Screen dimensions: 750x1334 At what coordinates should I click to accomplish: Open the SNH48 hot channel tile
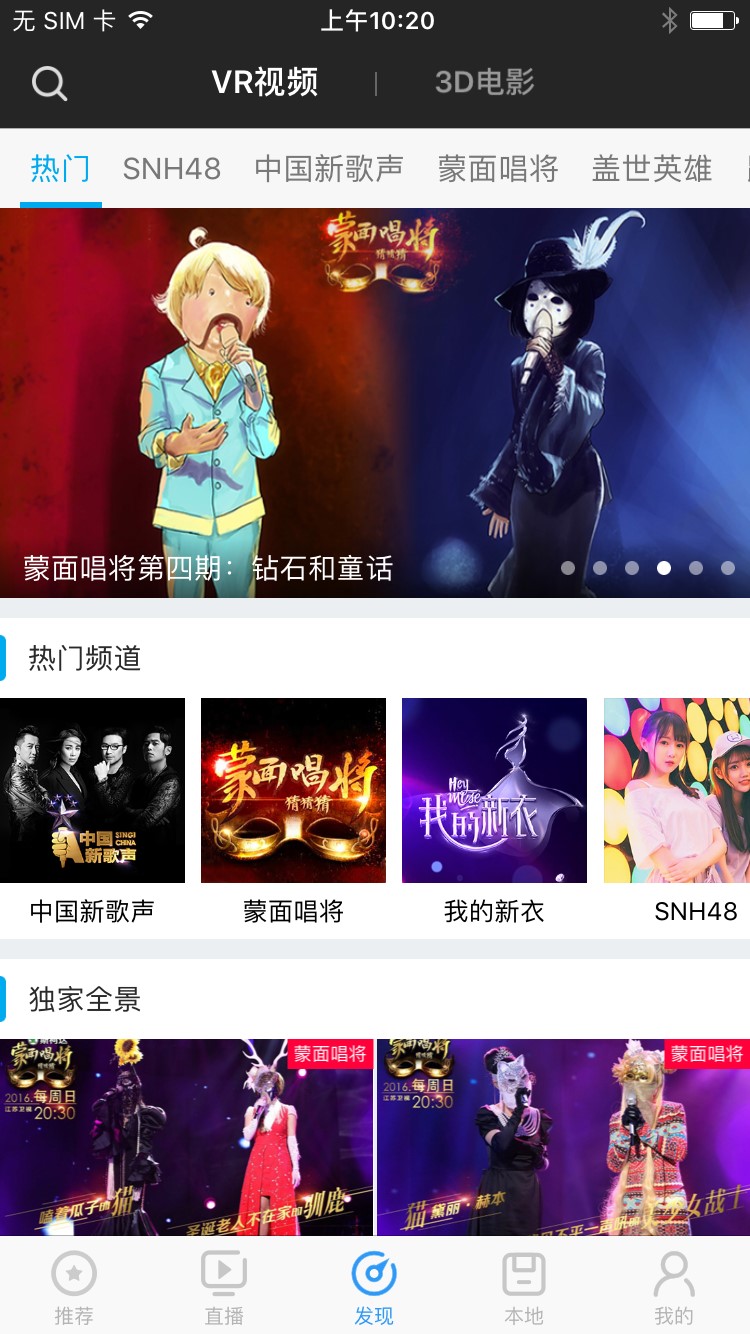pos(678,790)
